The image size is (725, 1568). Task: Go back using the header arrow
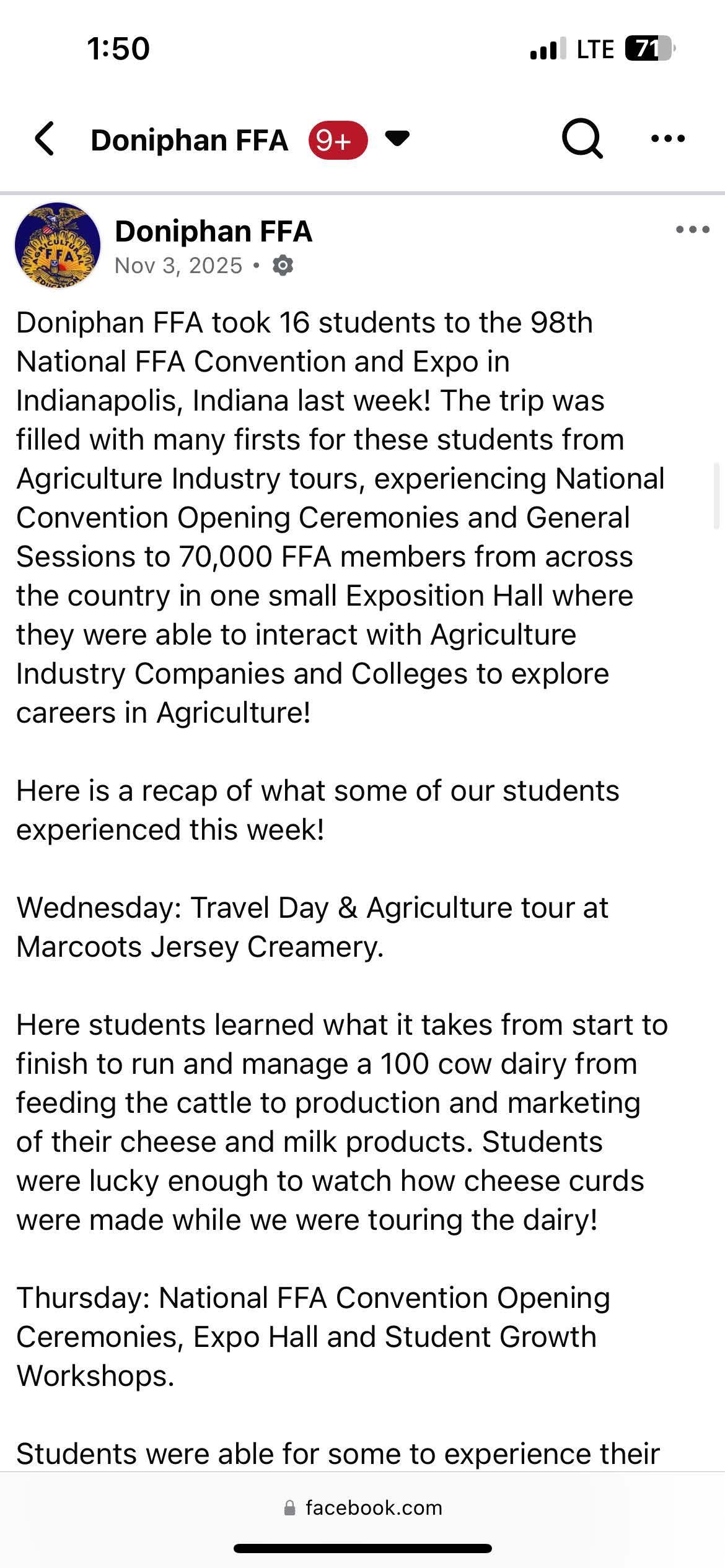[45, 139]
